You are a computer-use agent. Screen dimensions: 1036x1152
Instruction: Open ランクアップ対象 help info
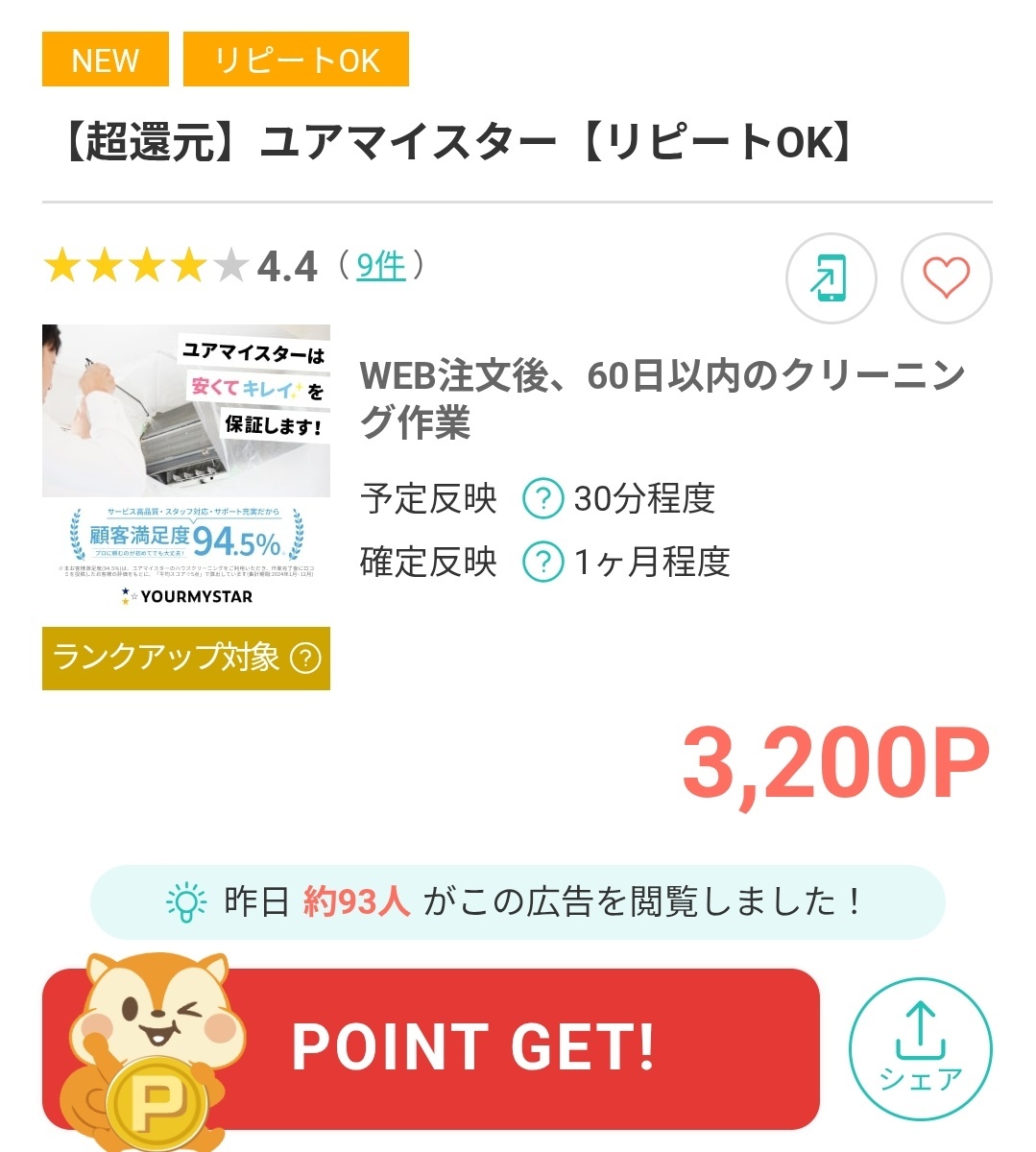click(x=305, y=659)
